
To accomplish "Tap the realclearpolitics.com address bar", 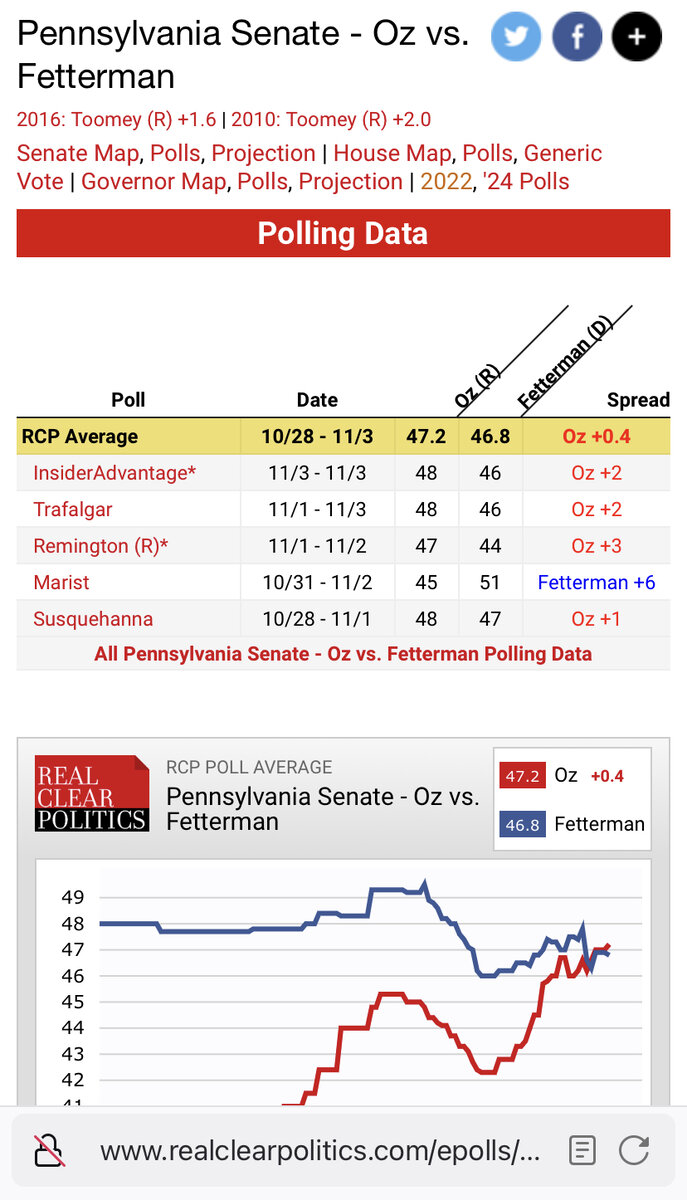I will click(320, 1151).
